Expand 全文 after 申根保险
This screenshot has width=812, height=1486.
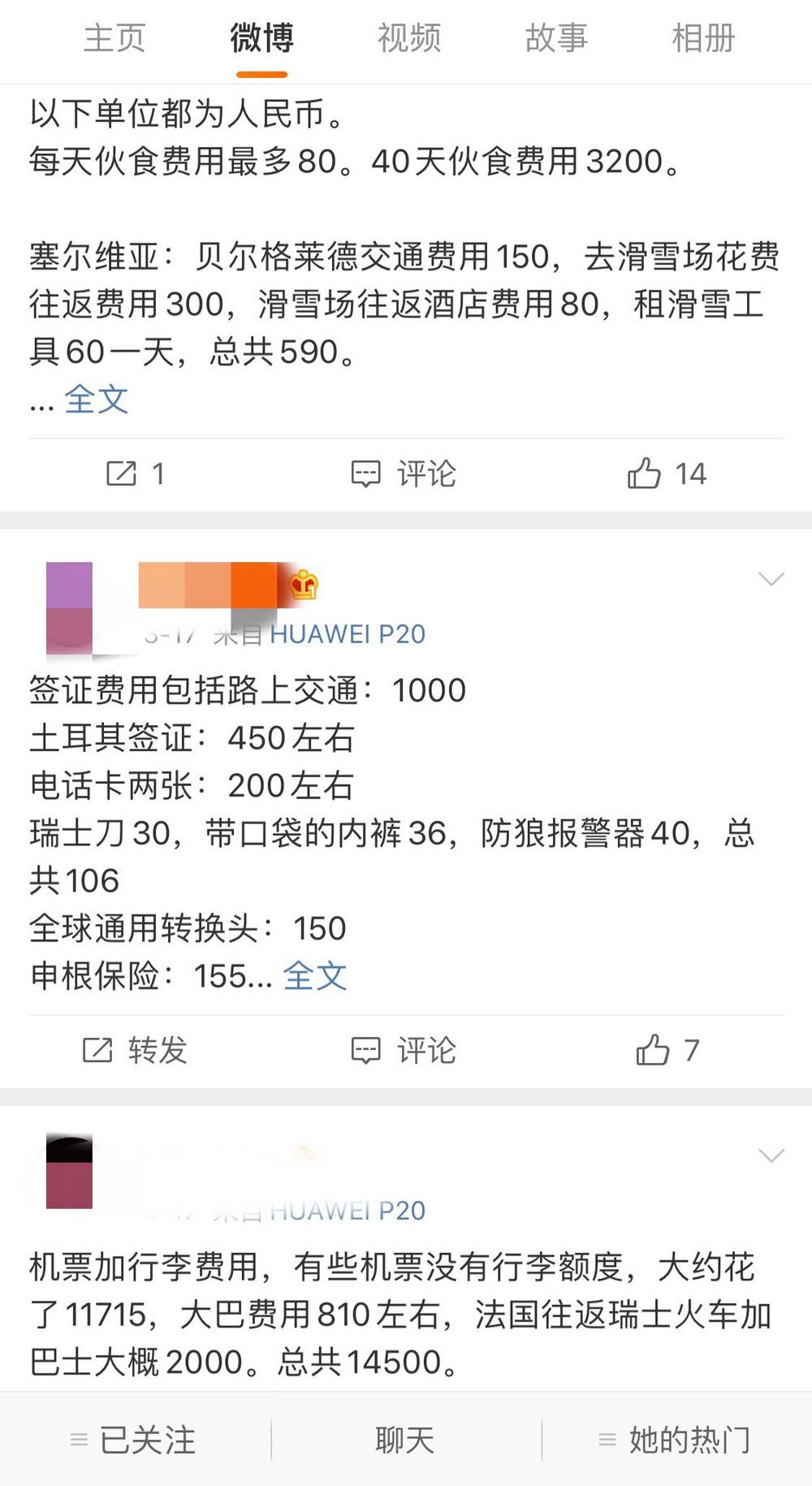click(x=315, y=976)
